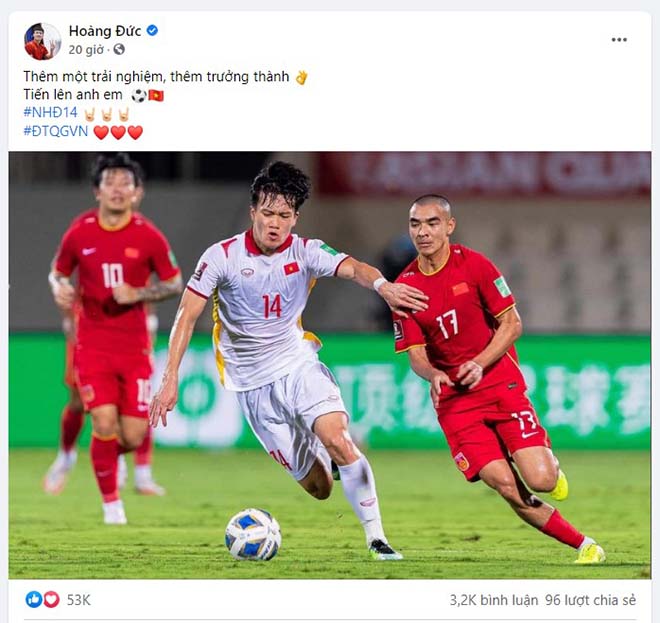View the 96 lượt chia sẻ shares

(x=591, y=600)
